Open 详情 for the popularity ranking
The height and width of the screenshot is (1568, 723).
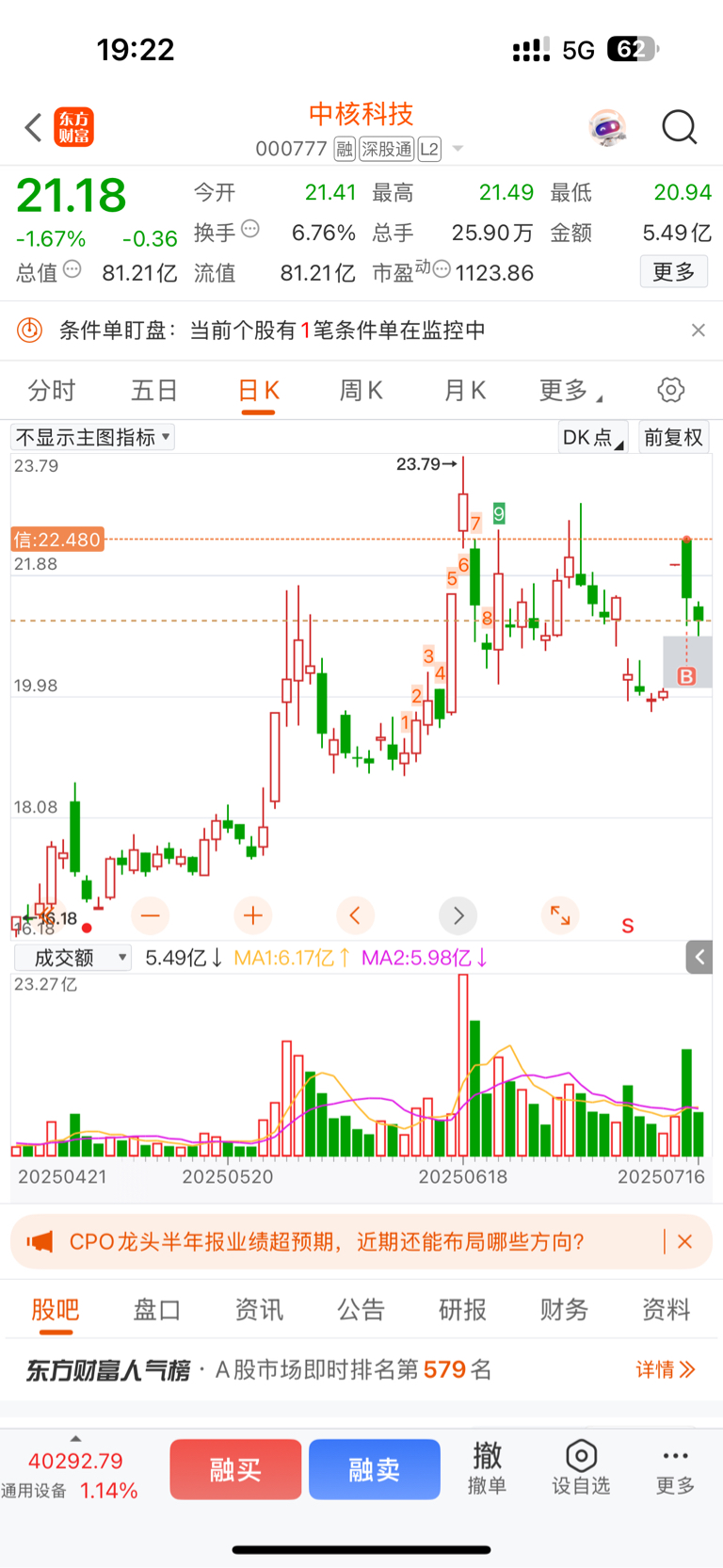click(665, 1369)
